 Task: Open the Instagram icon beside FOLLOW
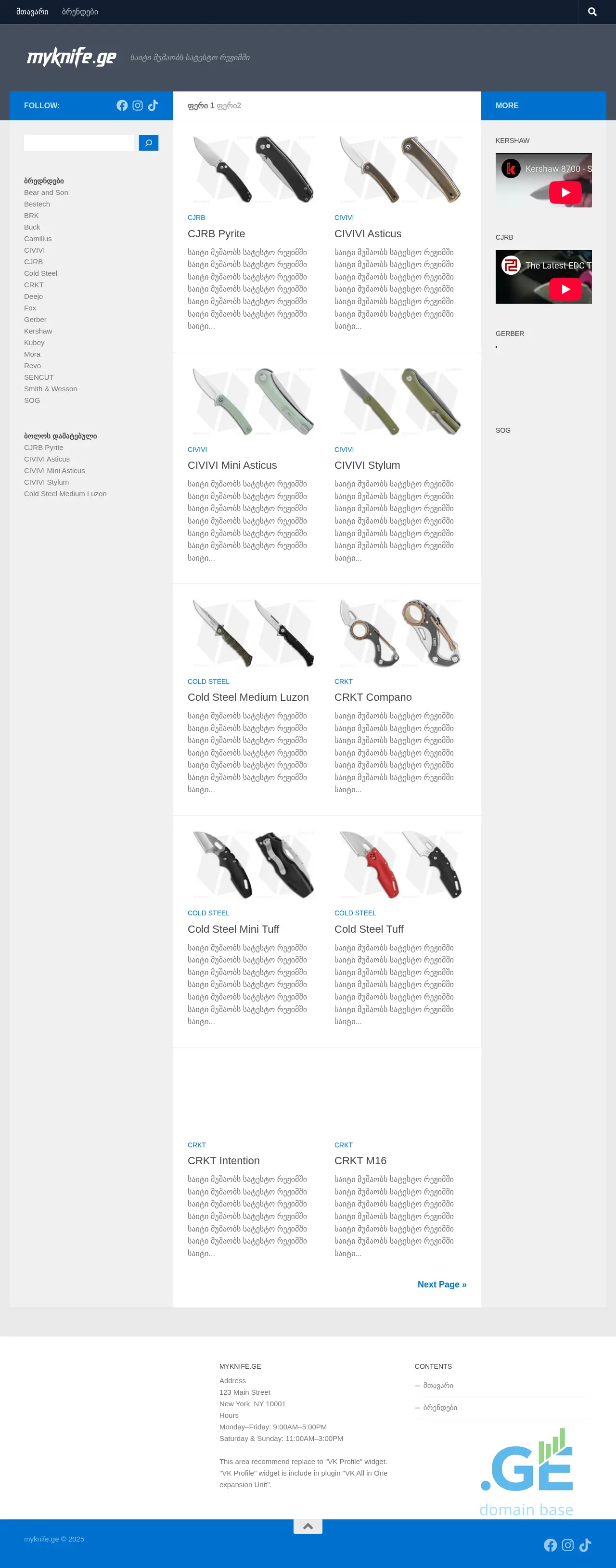point(138,105)
